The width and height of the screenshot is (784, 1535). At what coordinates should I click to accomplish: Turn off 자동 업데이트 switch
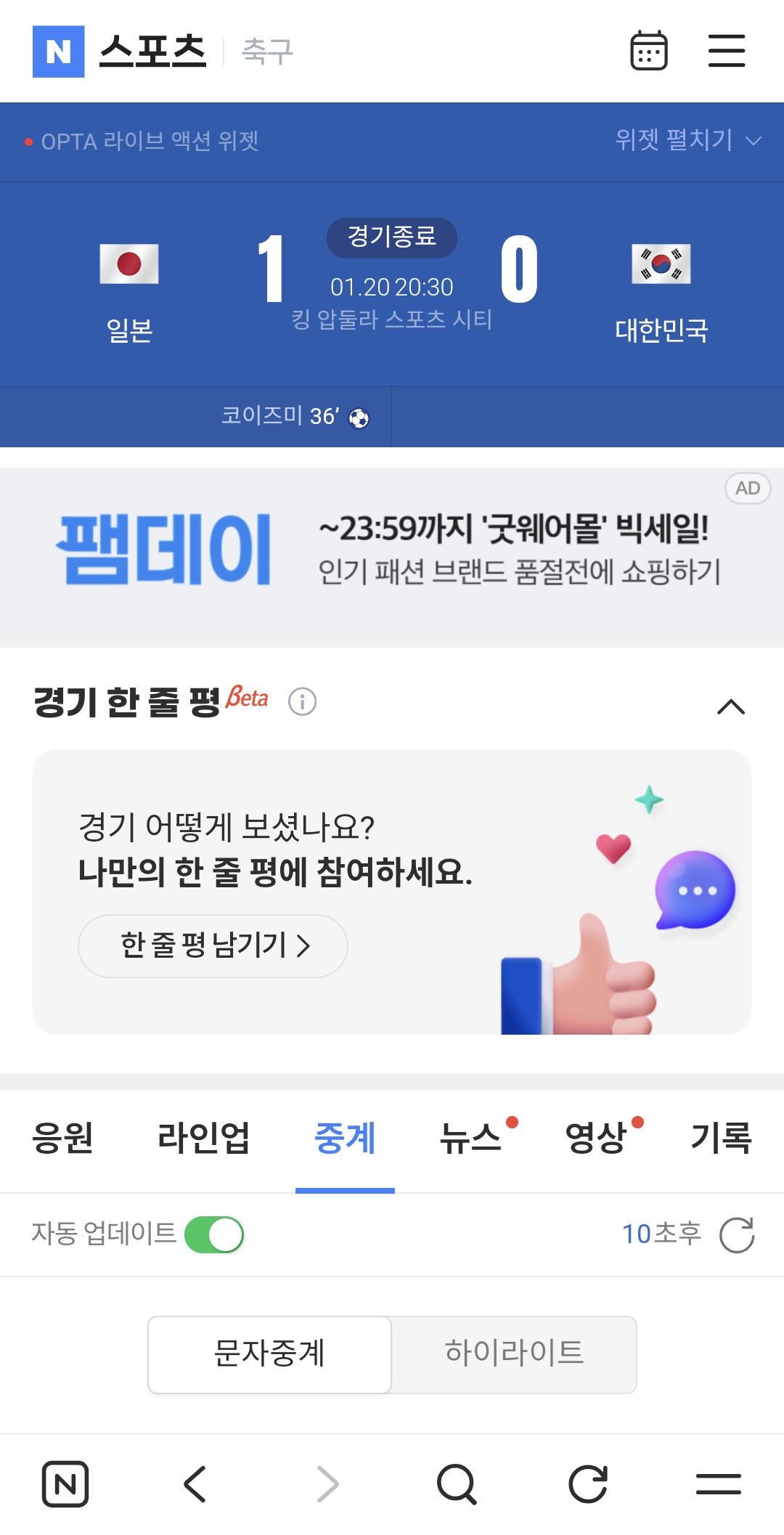[x=213, y=1234]
